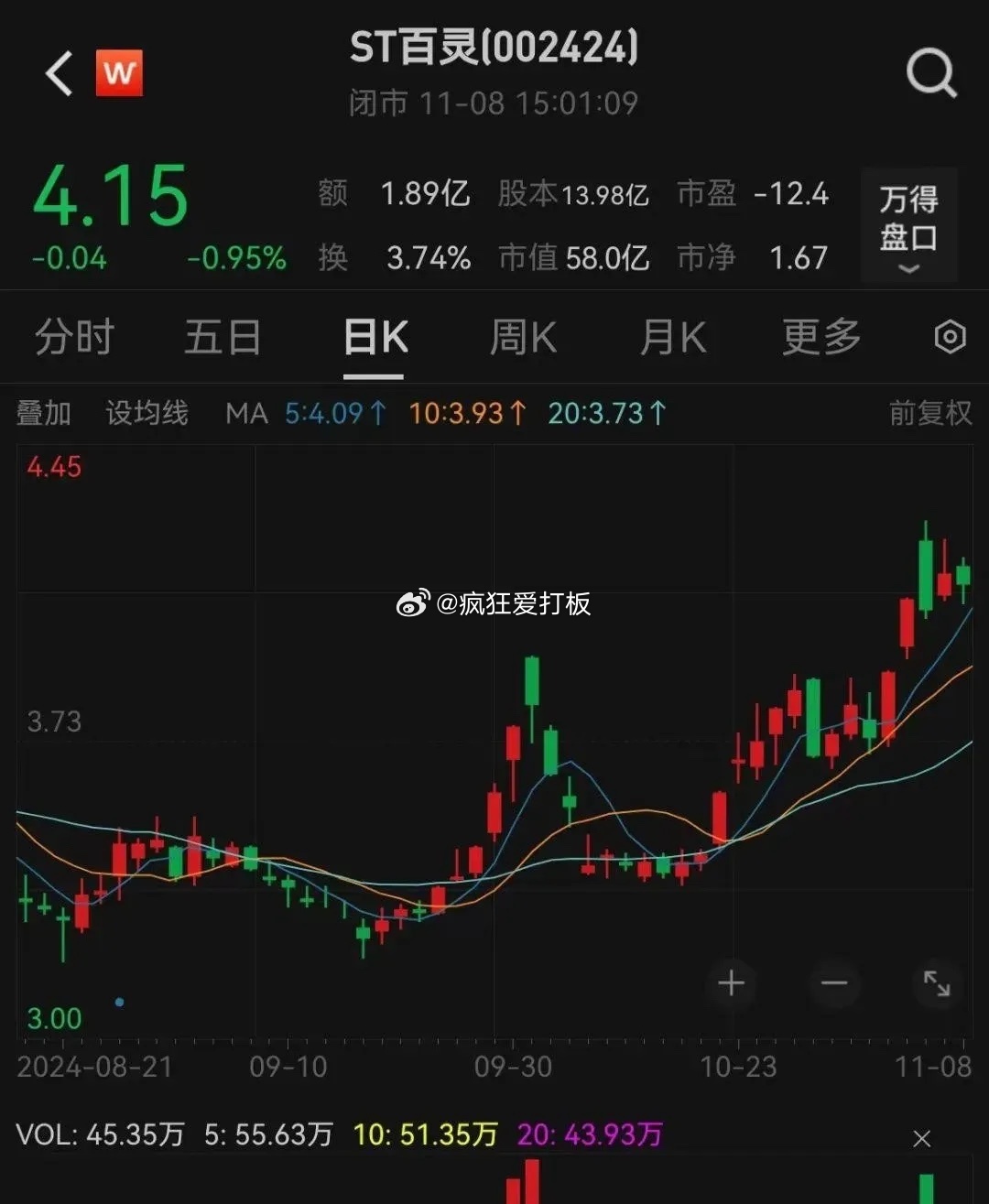Close the VOL indicator panel
Screen dimensions: 989x1204
coord(921,1138)
